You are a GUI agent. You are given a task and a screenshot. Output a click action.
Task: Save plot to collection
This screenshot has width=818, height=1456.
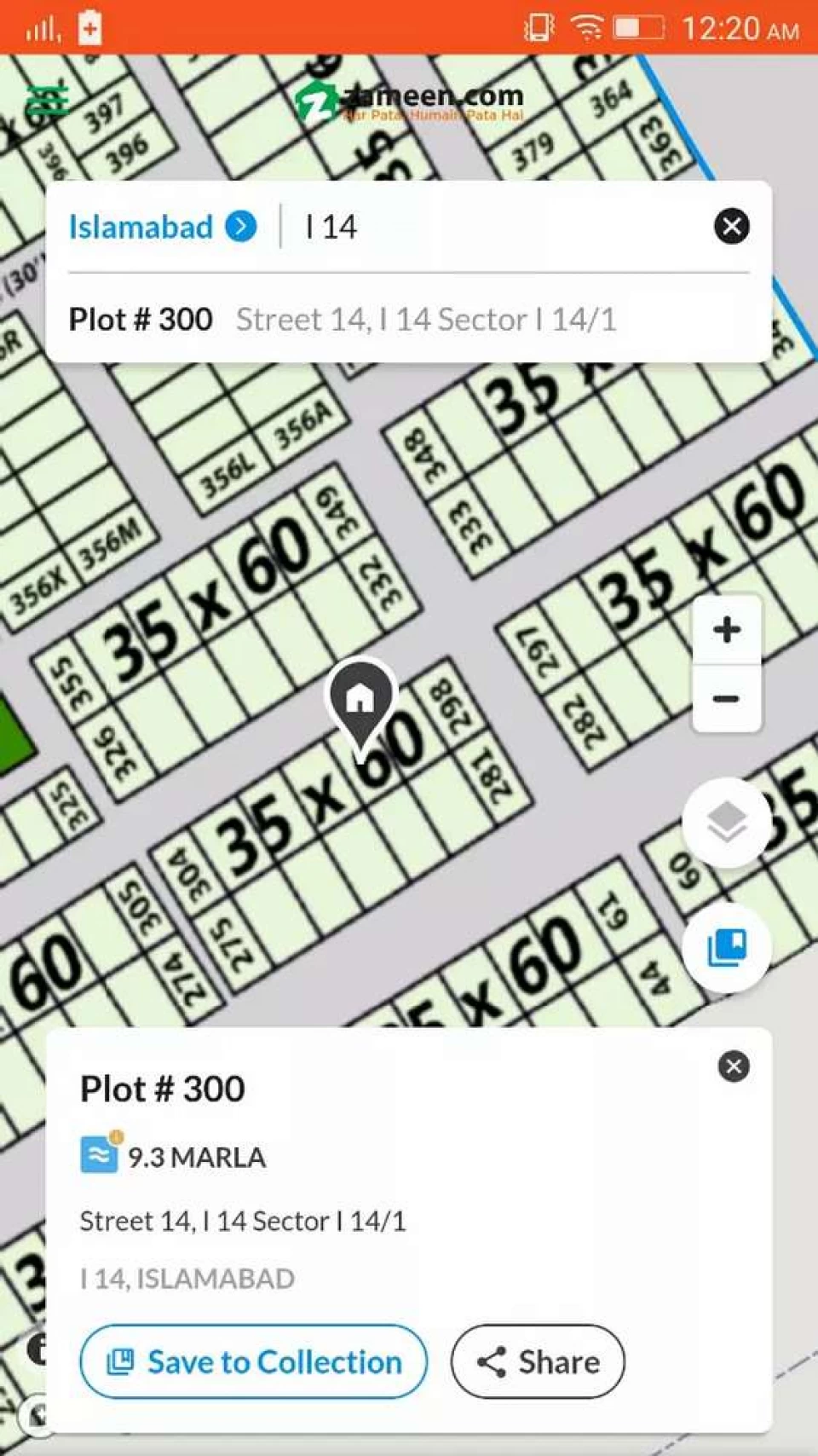click(253, 1361)
